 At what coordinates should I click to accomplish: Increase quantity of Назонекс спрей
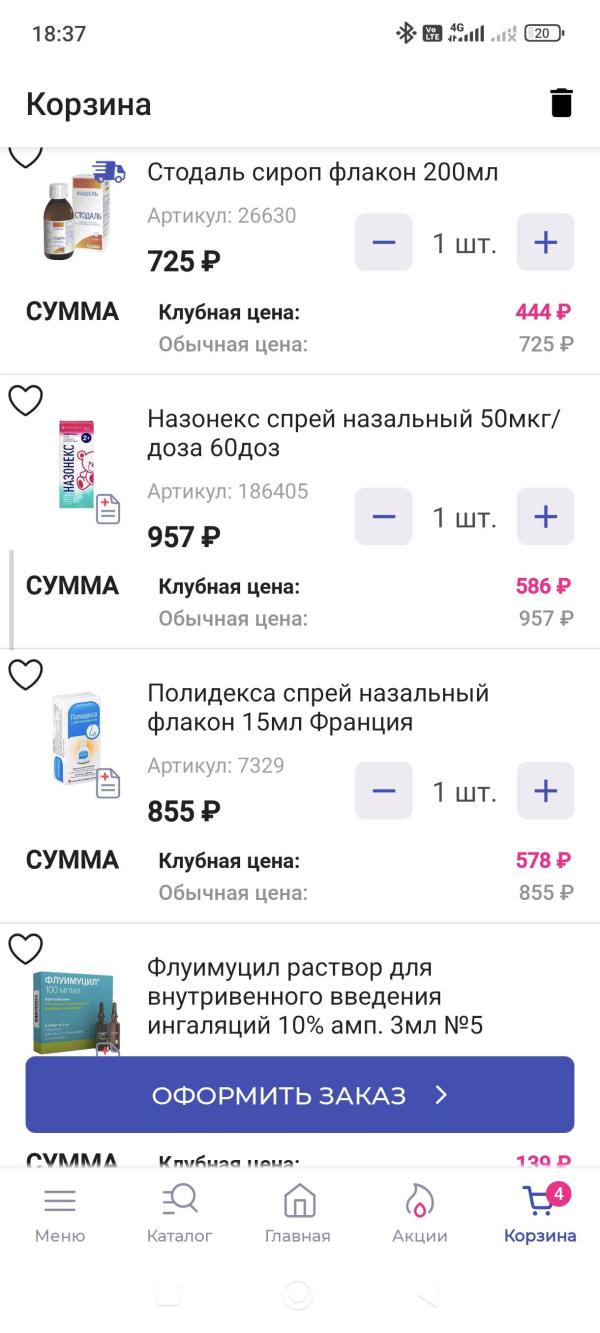point(545,516)
